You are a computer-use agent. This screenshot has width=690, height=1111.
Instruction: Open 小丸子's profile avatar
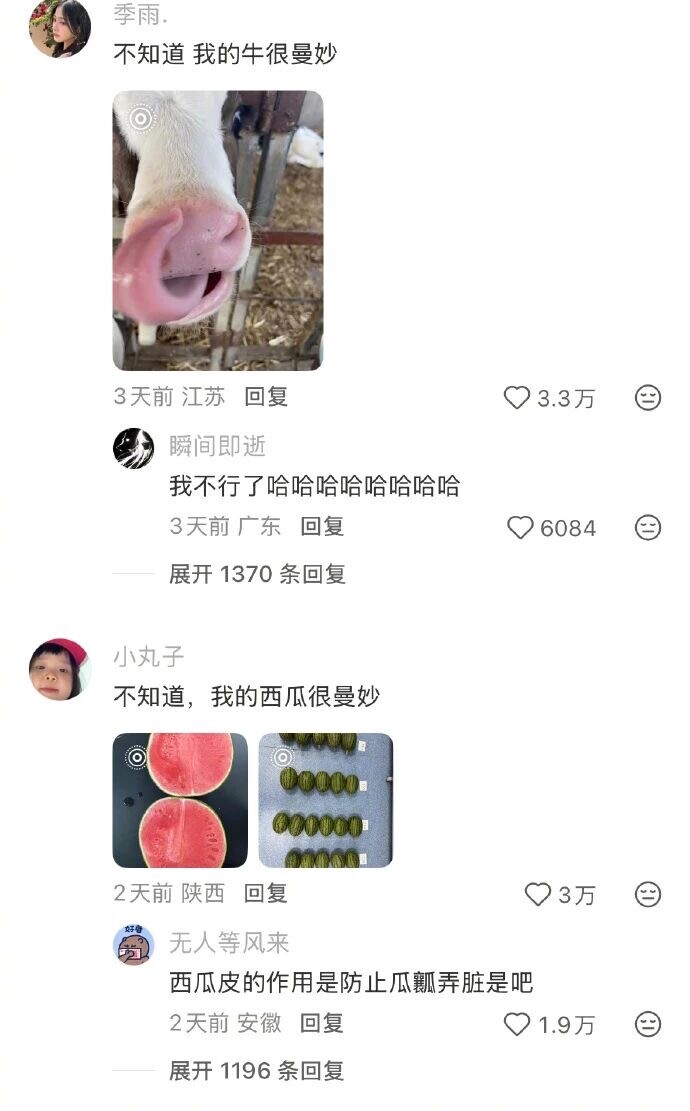click(x=59, y=669)
